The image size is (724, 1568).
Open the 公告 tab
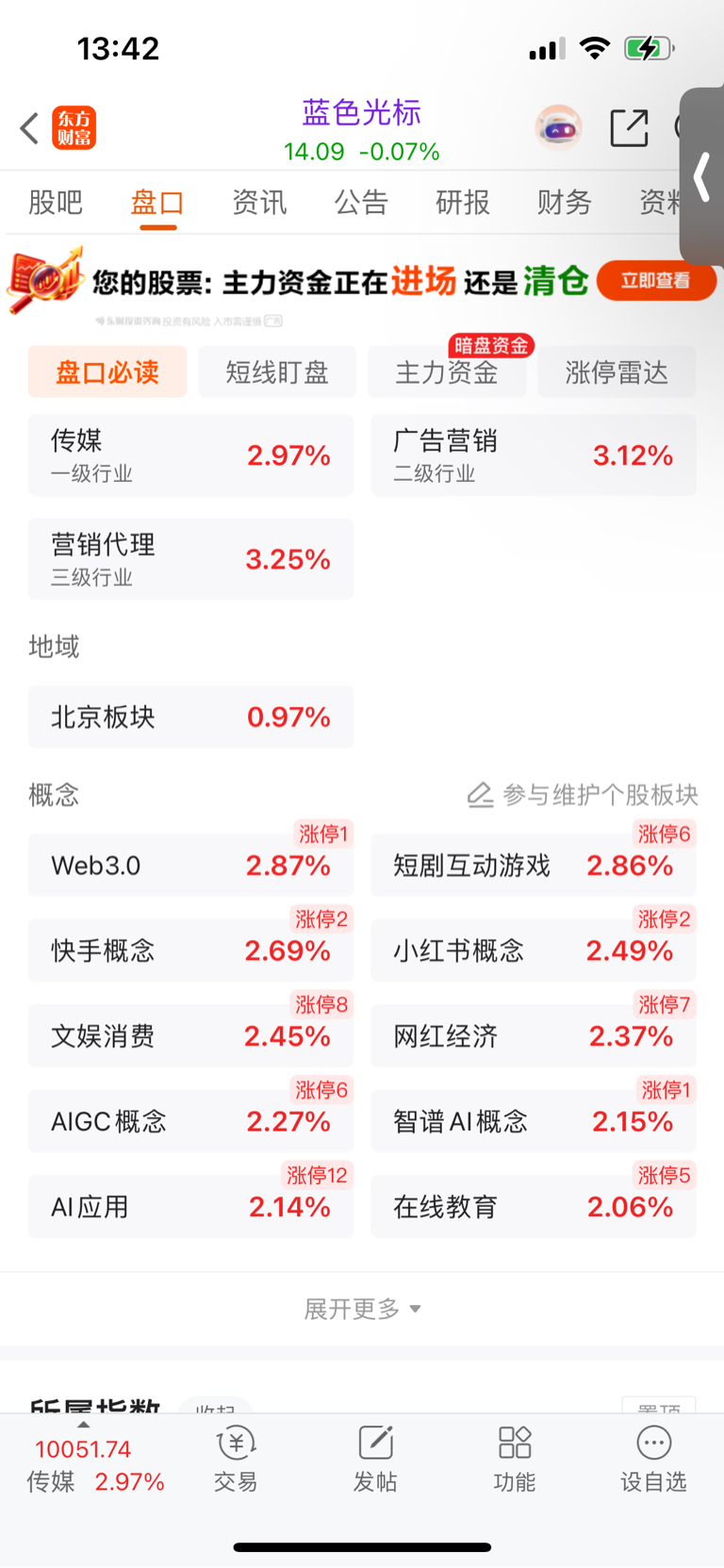coord(361,202)
